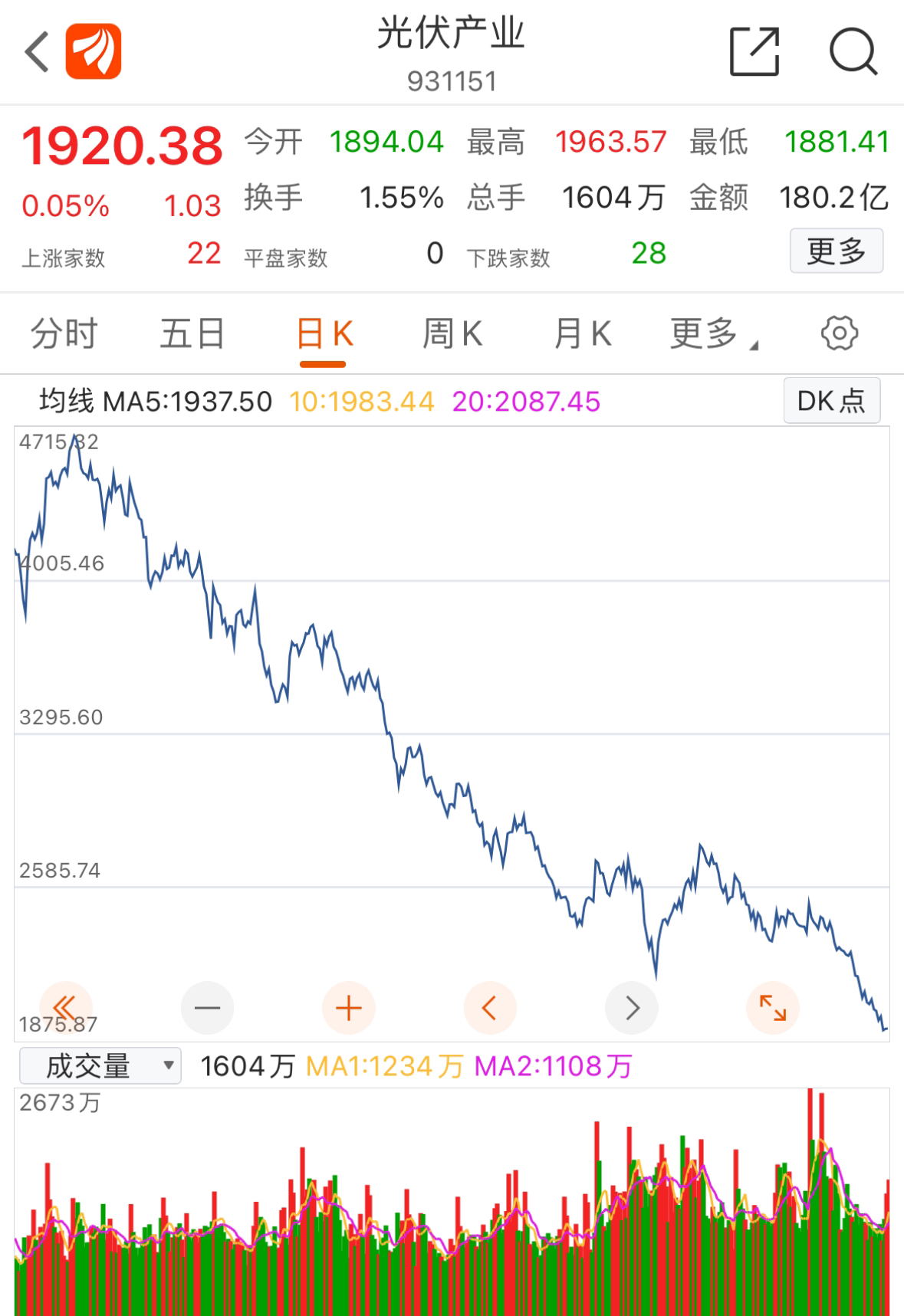
Task: Zoom in the chart with plus button
Action: (349, 1008)
